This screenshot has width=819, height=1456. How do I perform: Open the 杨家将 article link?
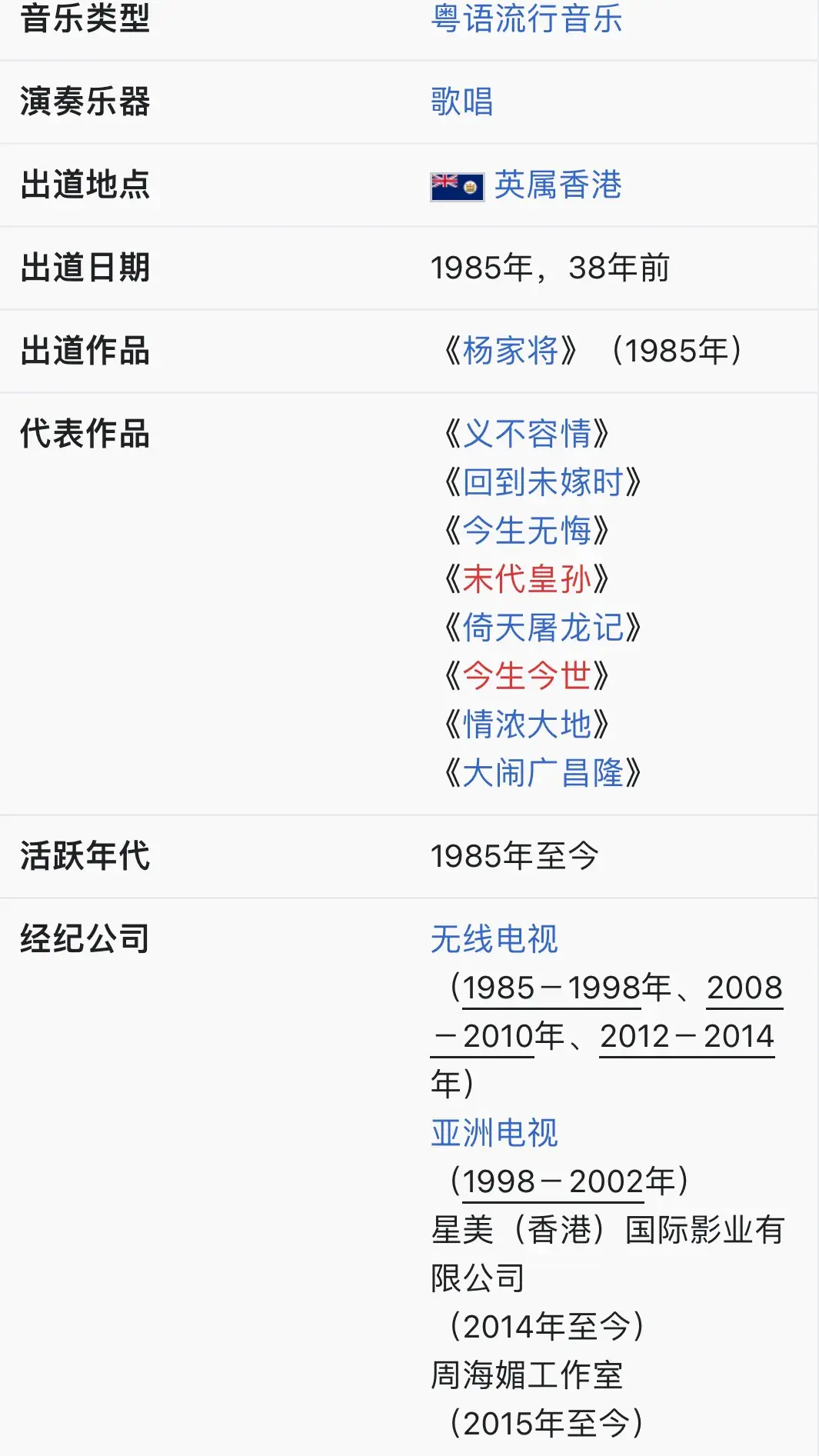[511, 351]
